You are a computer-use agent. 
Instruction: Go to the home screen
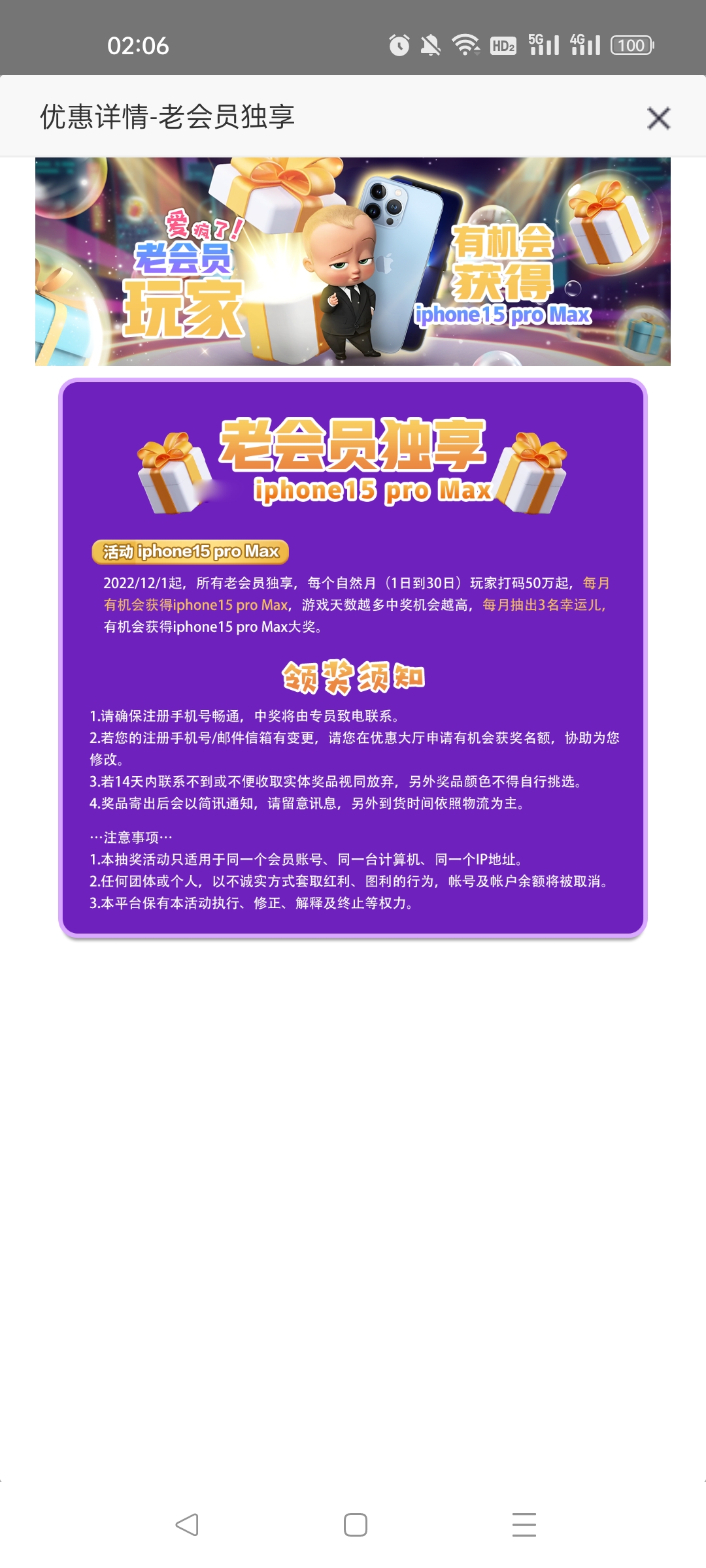(x=355, y=1525)
